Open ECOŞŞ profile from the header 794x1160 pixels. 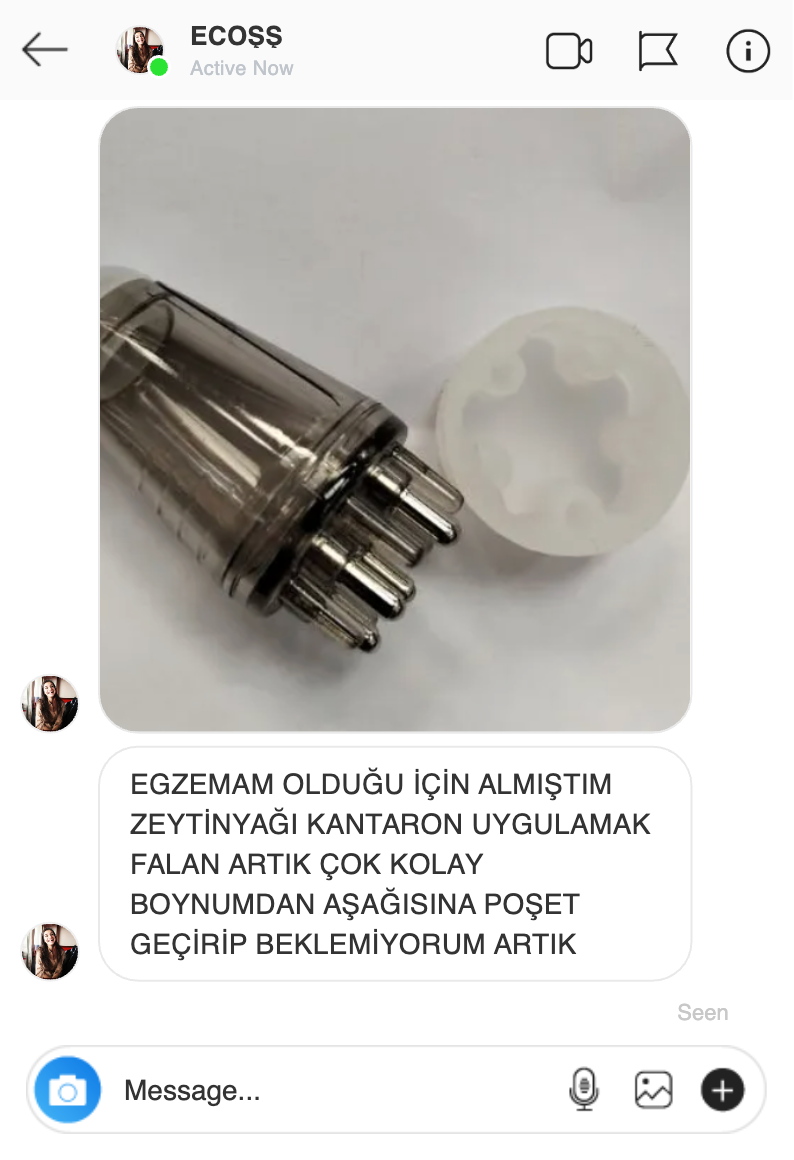(236, 37)
